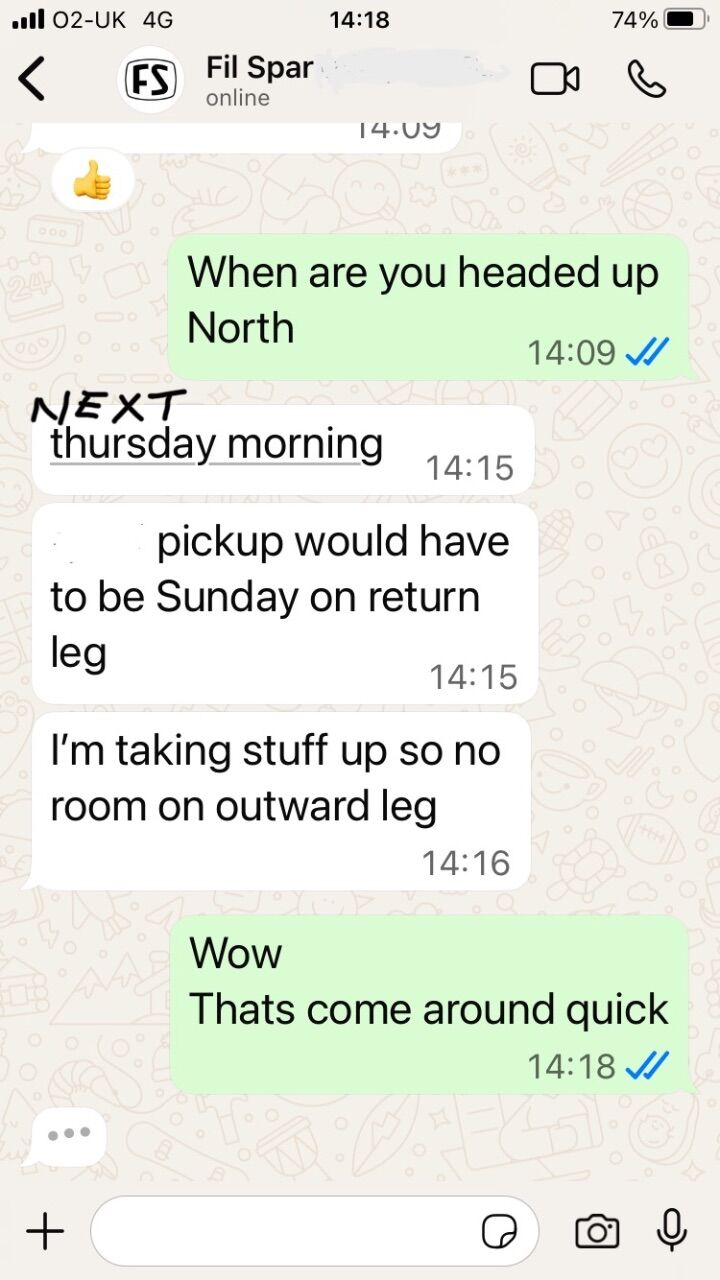
Task: Open Fil Spar's contact info from the header
Action: tap(260, 80)
